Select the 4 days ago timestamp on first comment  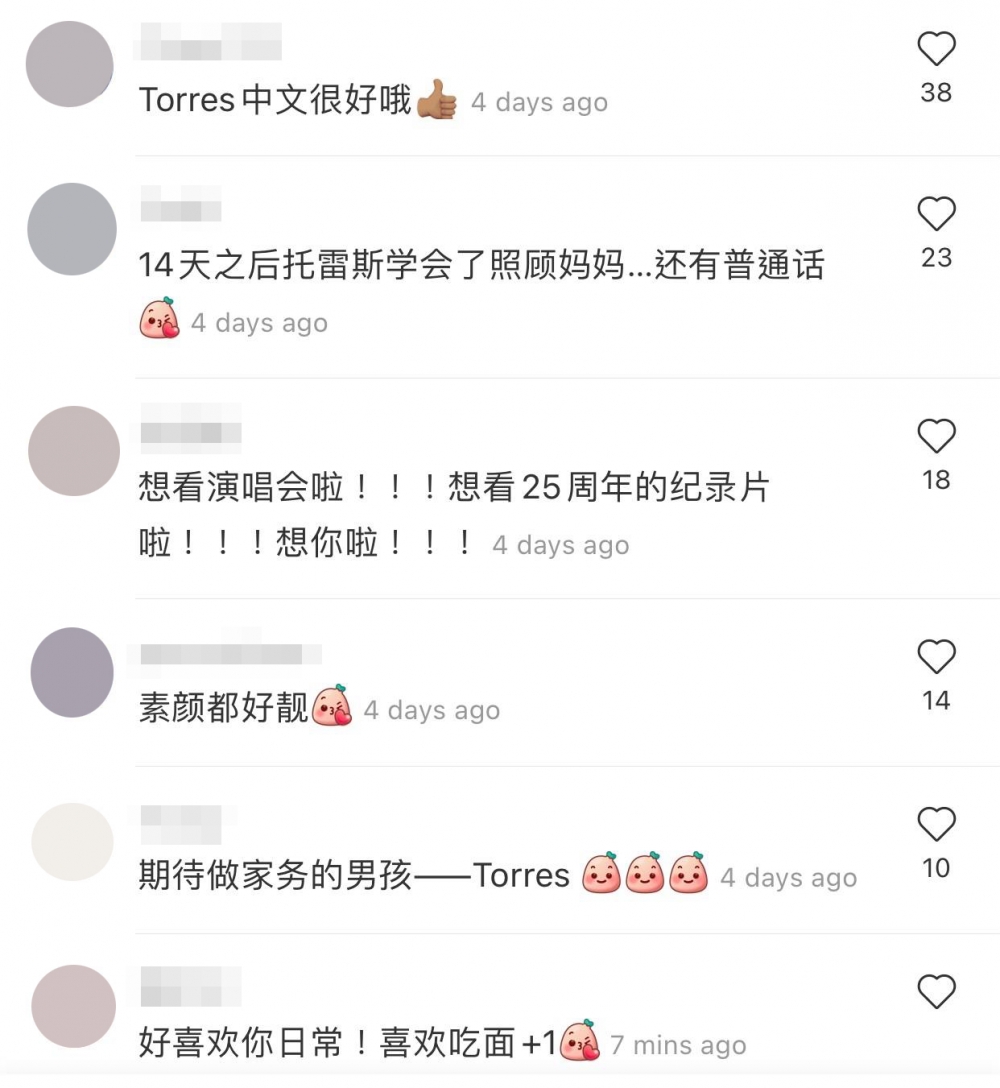539,102
